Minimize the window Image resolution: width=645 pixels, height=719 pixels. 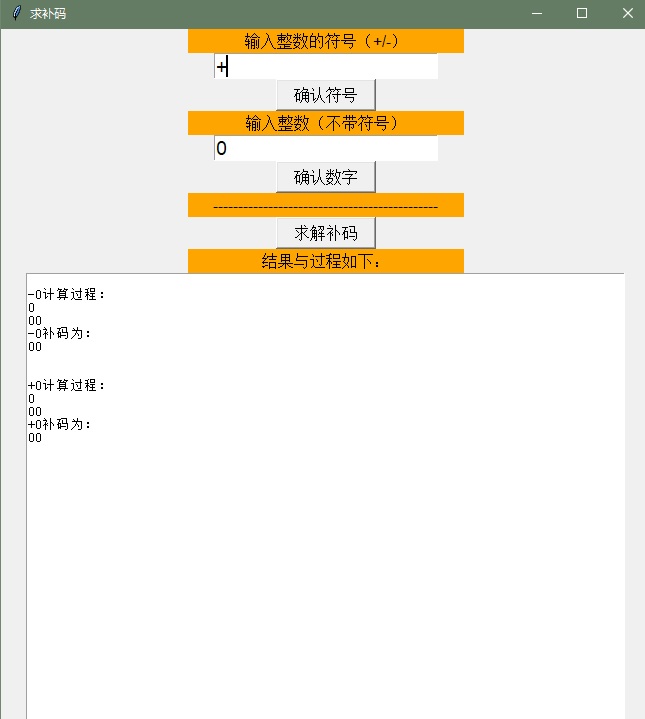(x=537, y=13)
